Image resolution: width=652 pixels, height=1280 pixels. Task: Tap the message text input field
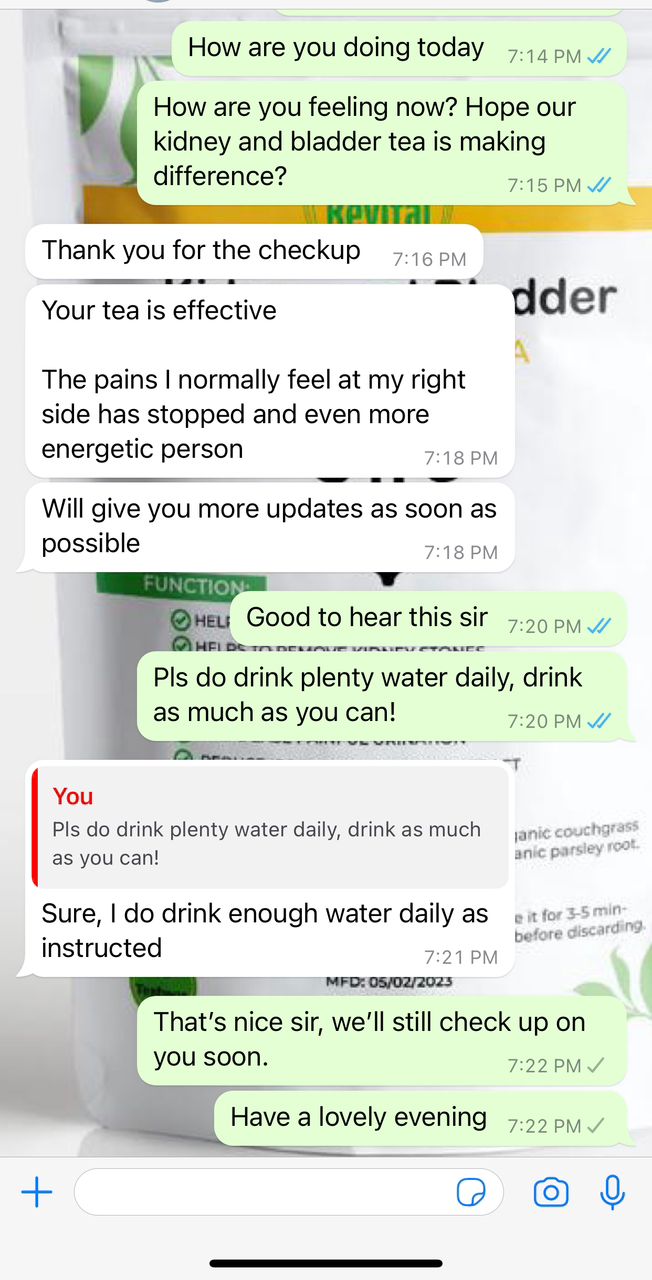pos(260,1192)
